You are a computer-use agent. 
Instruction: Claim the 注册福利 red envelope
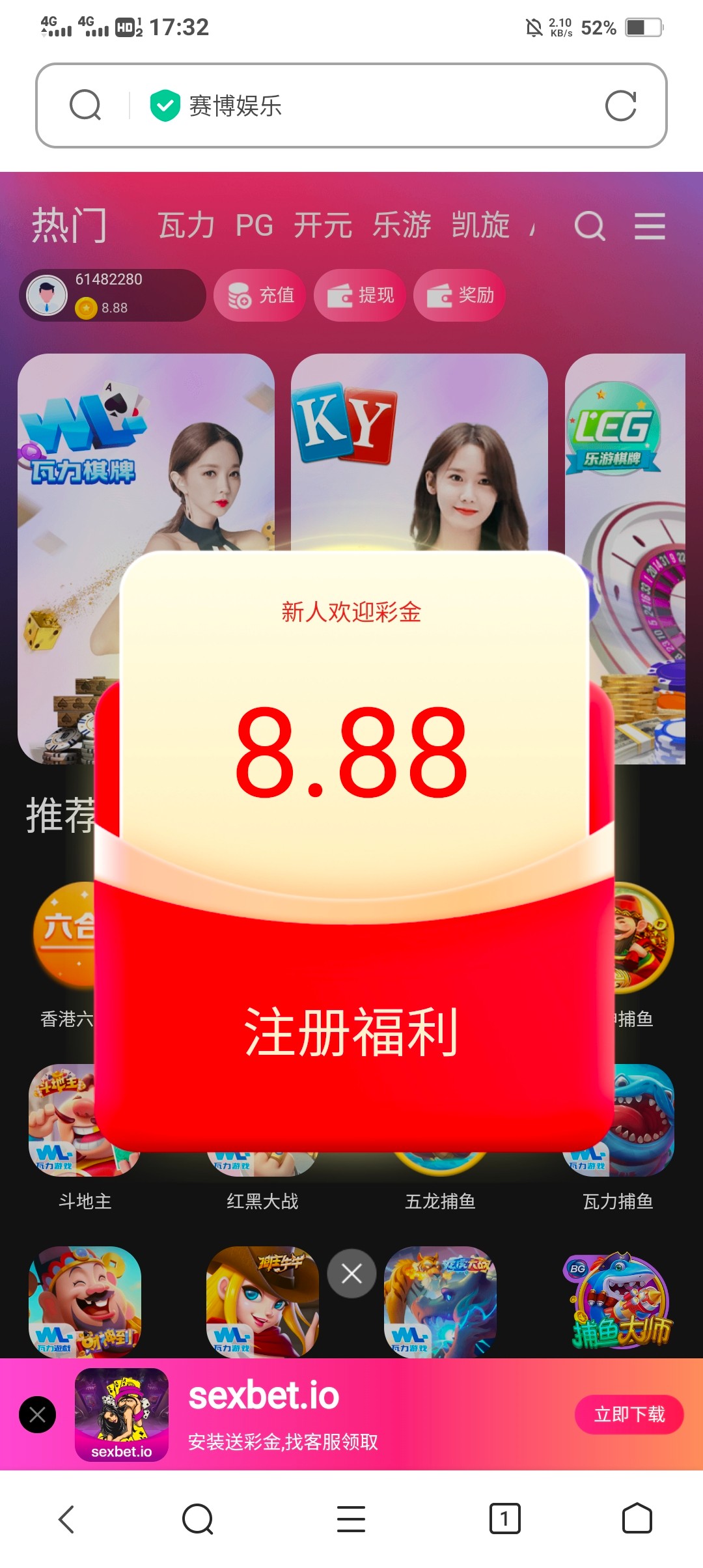[x=351, y=1032]
